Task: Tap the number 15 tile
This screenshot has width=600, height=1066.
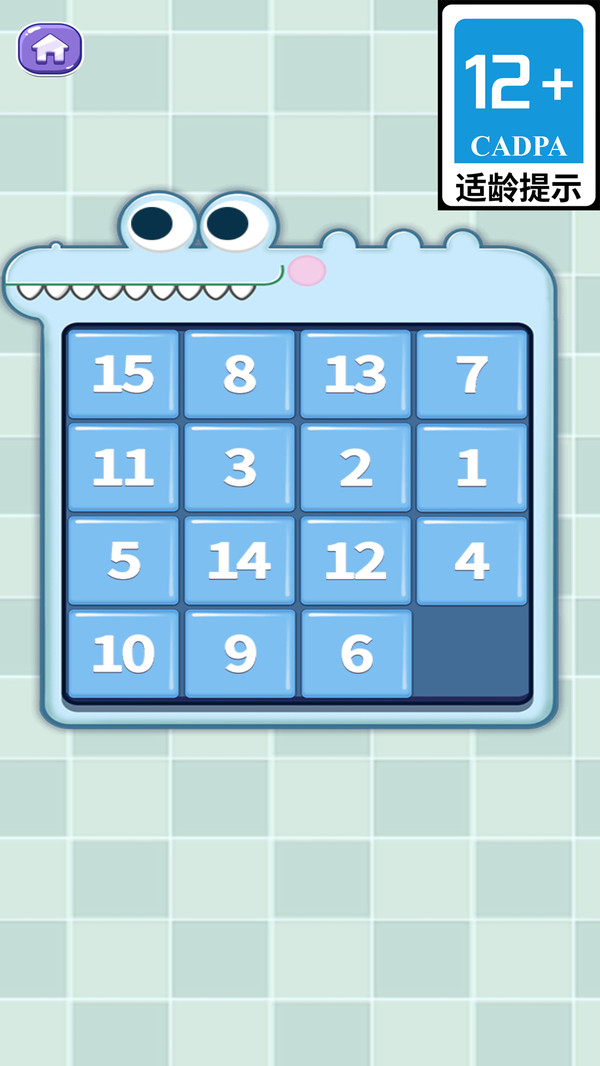Action: pos(123,374)
